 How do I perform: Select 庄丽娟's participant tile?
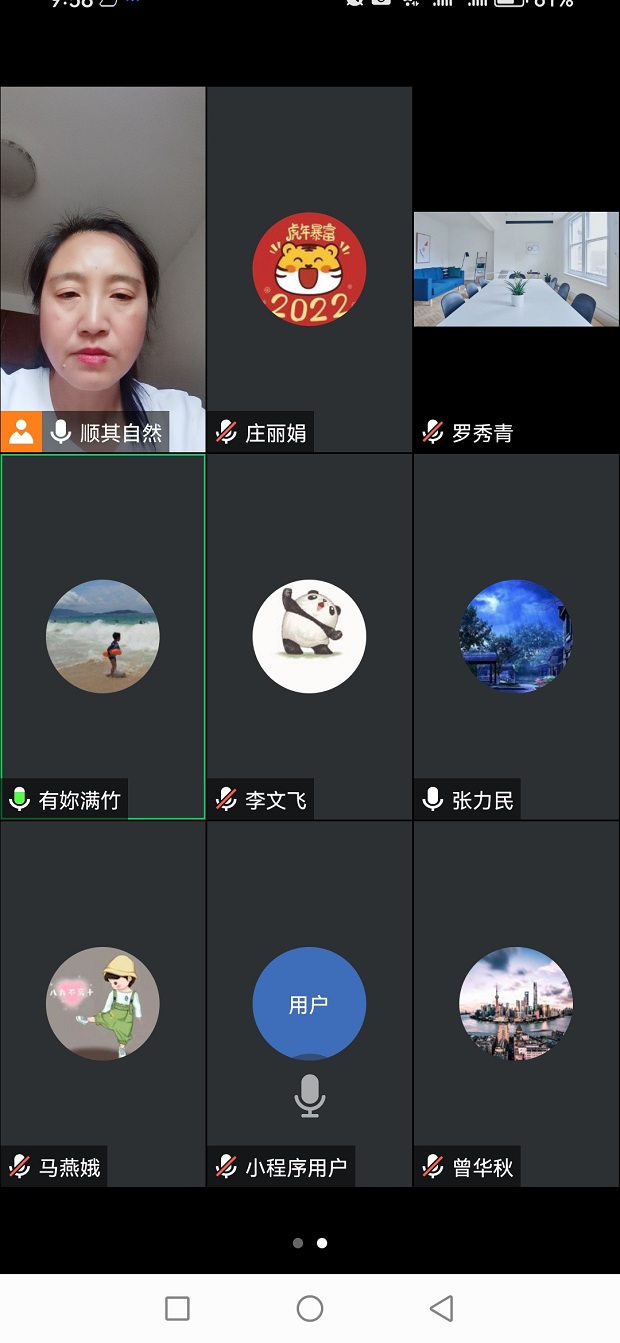309,270
